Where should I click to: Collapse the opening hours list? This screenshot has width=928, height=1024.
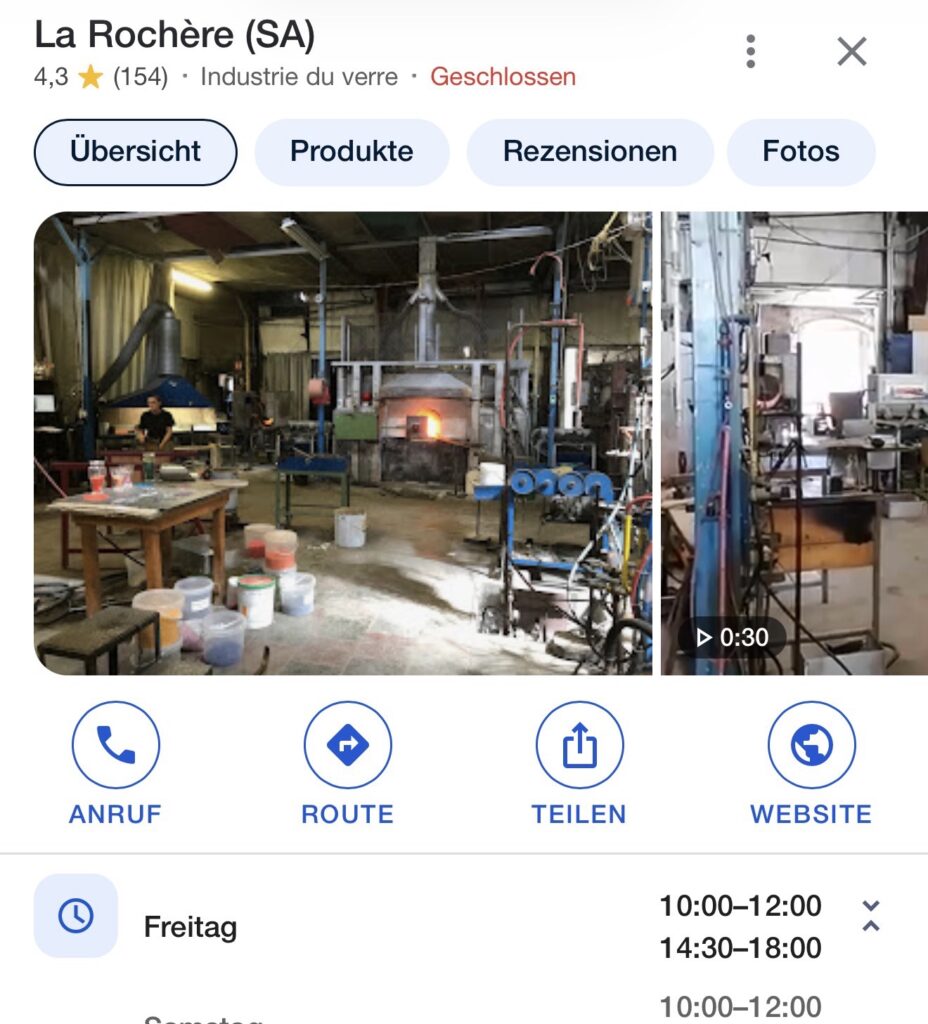(x=871, y=915)
